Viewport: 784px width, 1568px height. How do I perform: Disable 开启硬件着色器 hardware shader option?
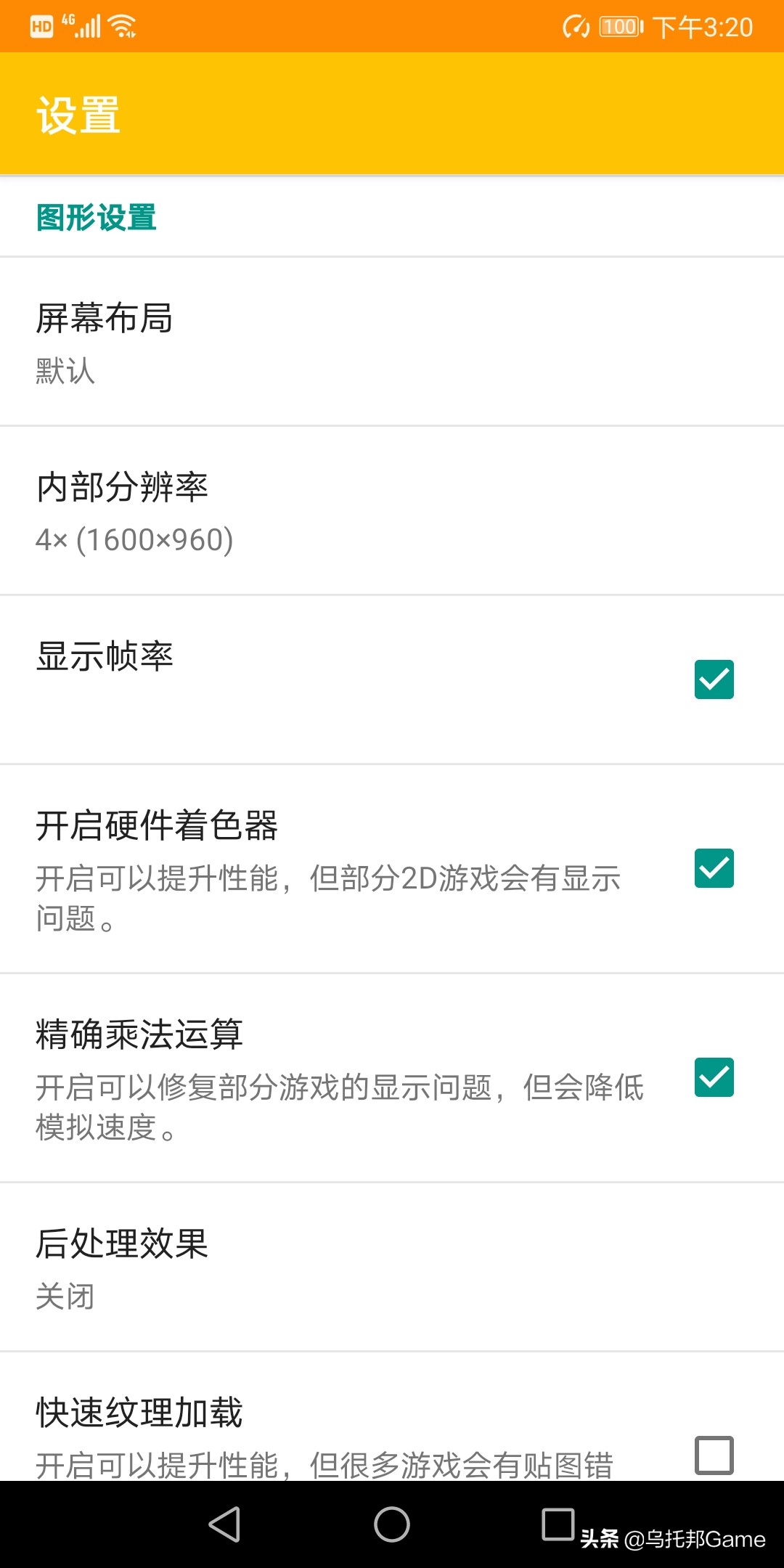[714, 869]
